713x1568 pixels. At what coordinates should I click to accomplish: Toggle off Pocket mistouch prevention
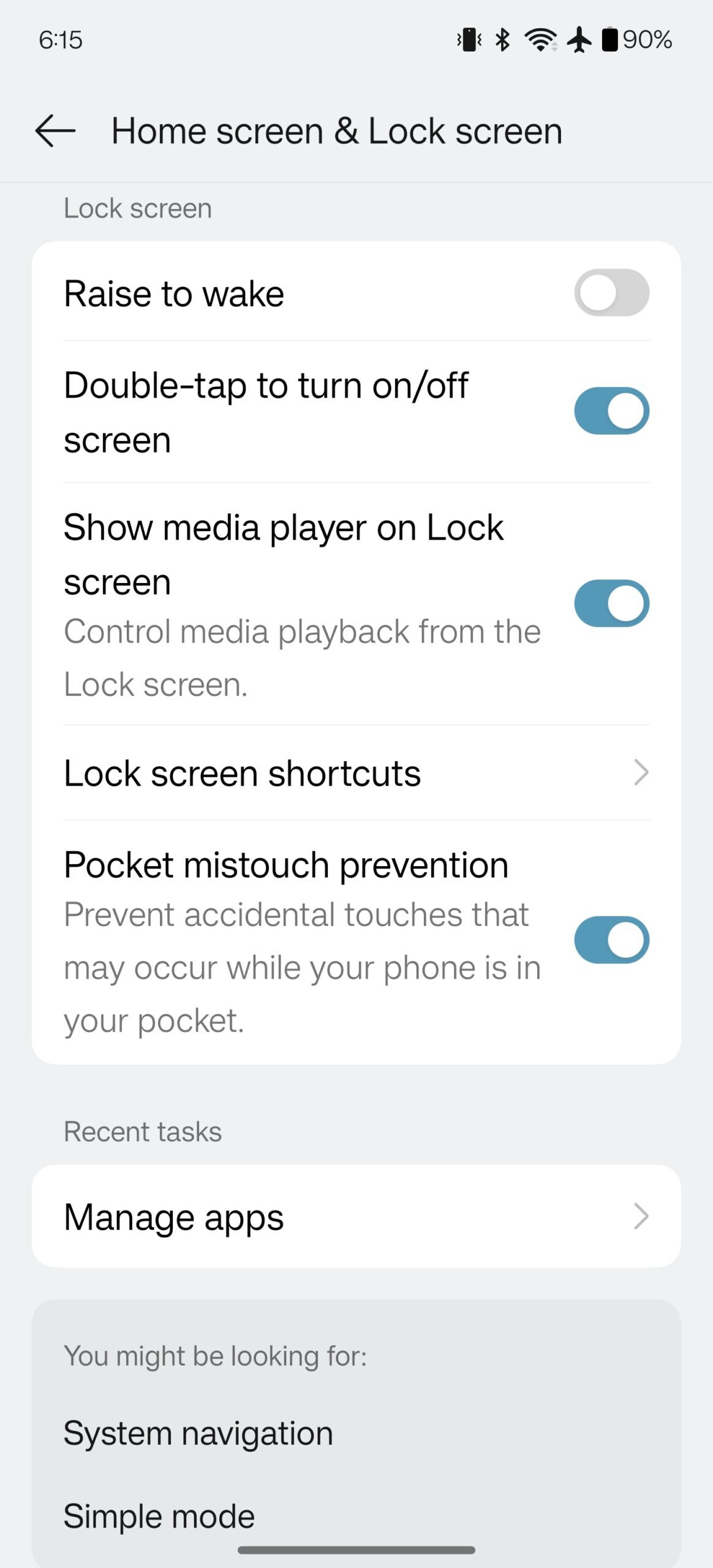pos(611,940)
